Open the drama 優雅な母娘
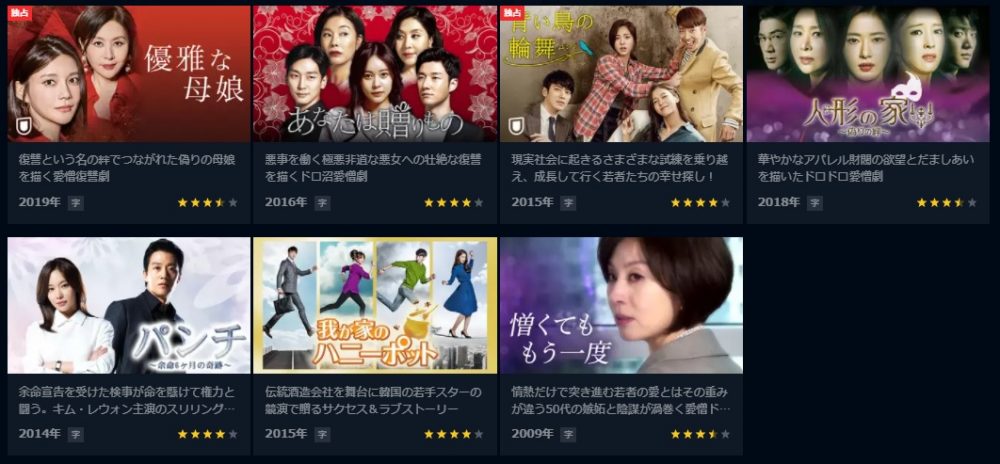This screenshot has height=464, width=1000. point(129,75)
